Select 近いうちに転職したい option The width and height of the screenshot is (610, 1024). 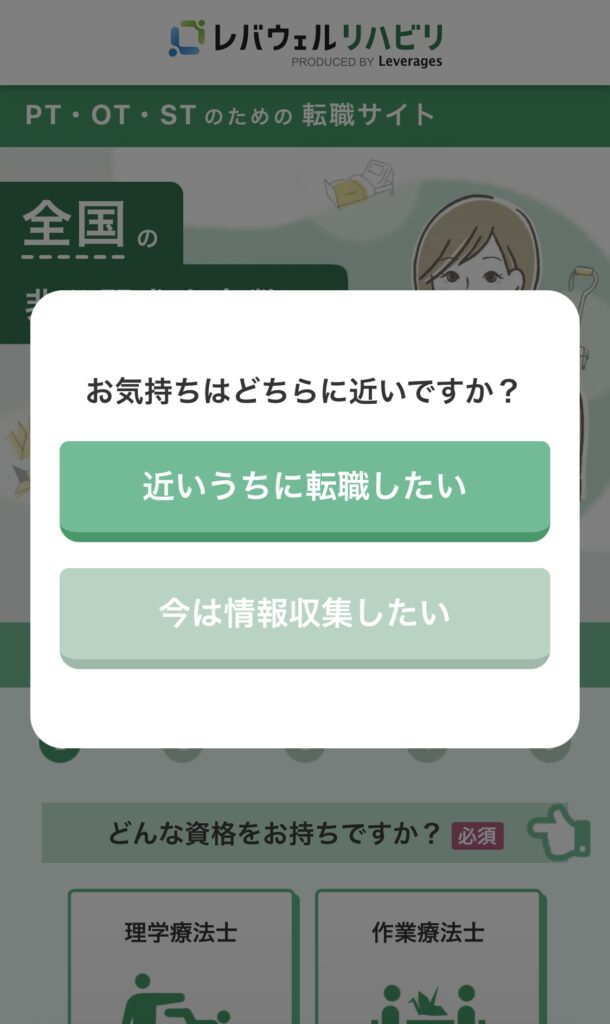click(304, 488)
